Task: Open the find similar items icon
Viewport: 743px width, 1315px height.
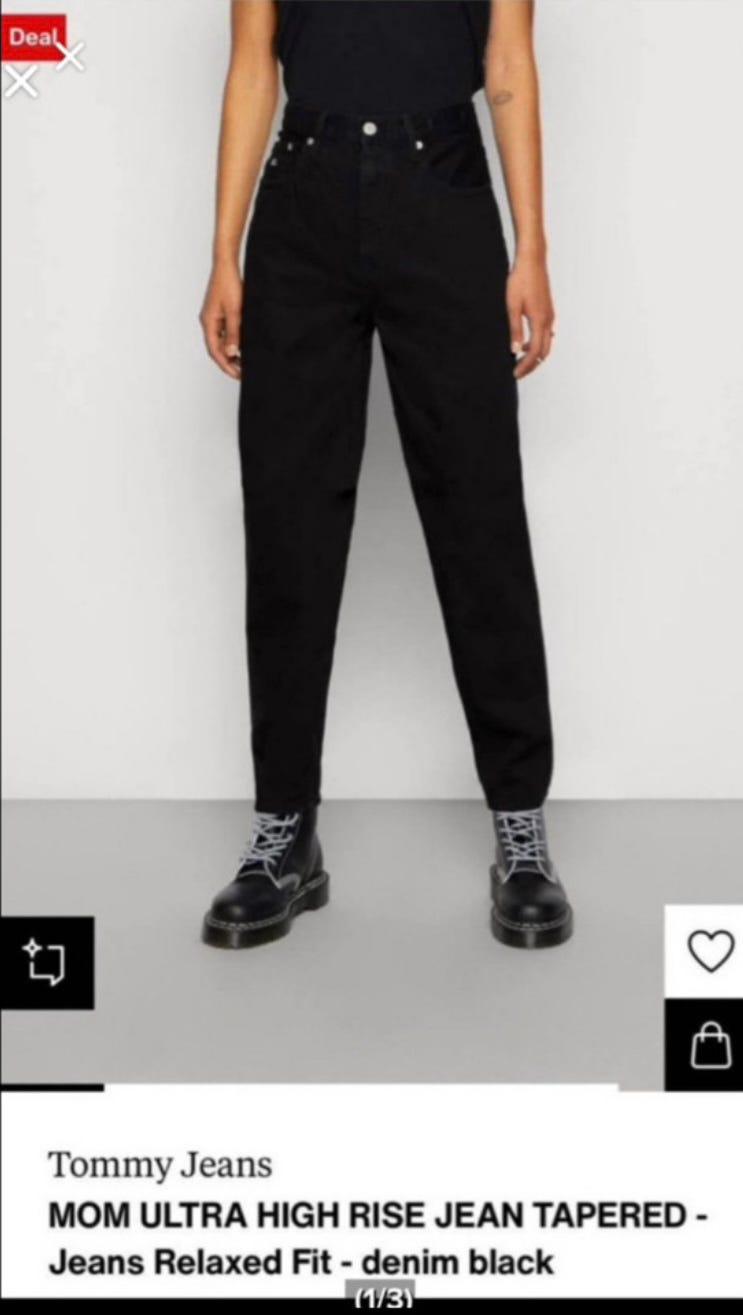Action: coord(46,962)
